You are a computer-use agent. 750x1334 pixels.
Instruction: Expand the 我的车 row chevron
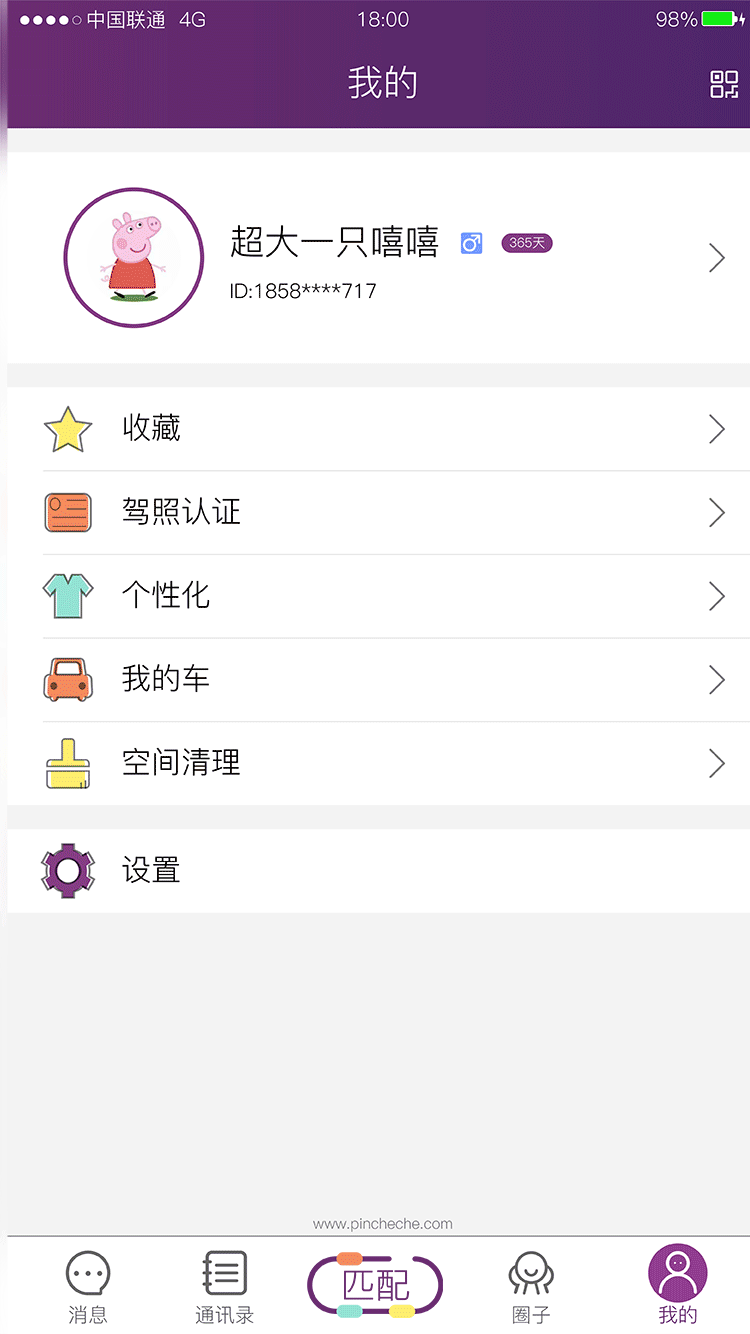click(x=717, y=679)
